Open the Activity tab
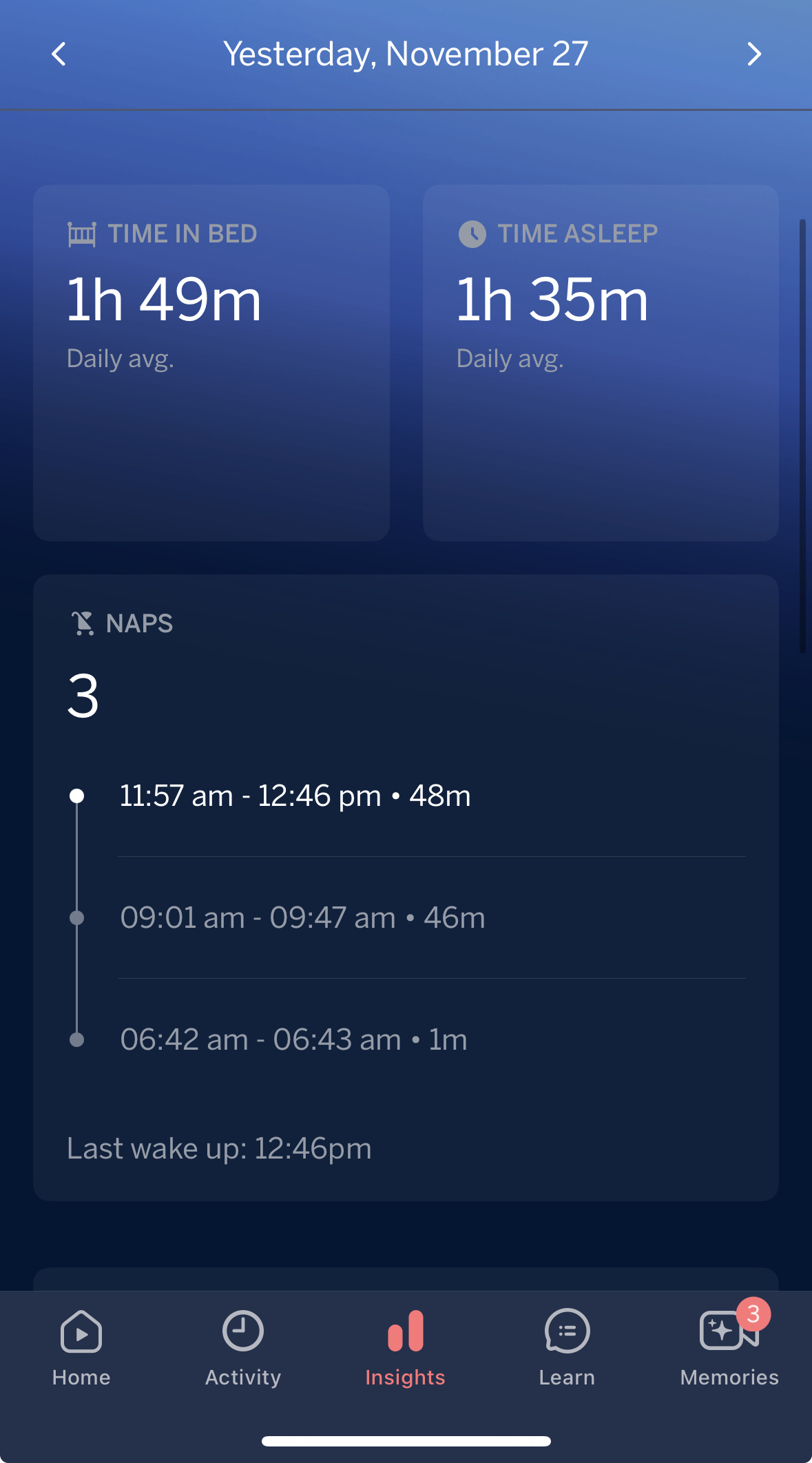This screenshot has width=812, height=1463. pyautogui.click(x=243, y=1348)
